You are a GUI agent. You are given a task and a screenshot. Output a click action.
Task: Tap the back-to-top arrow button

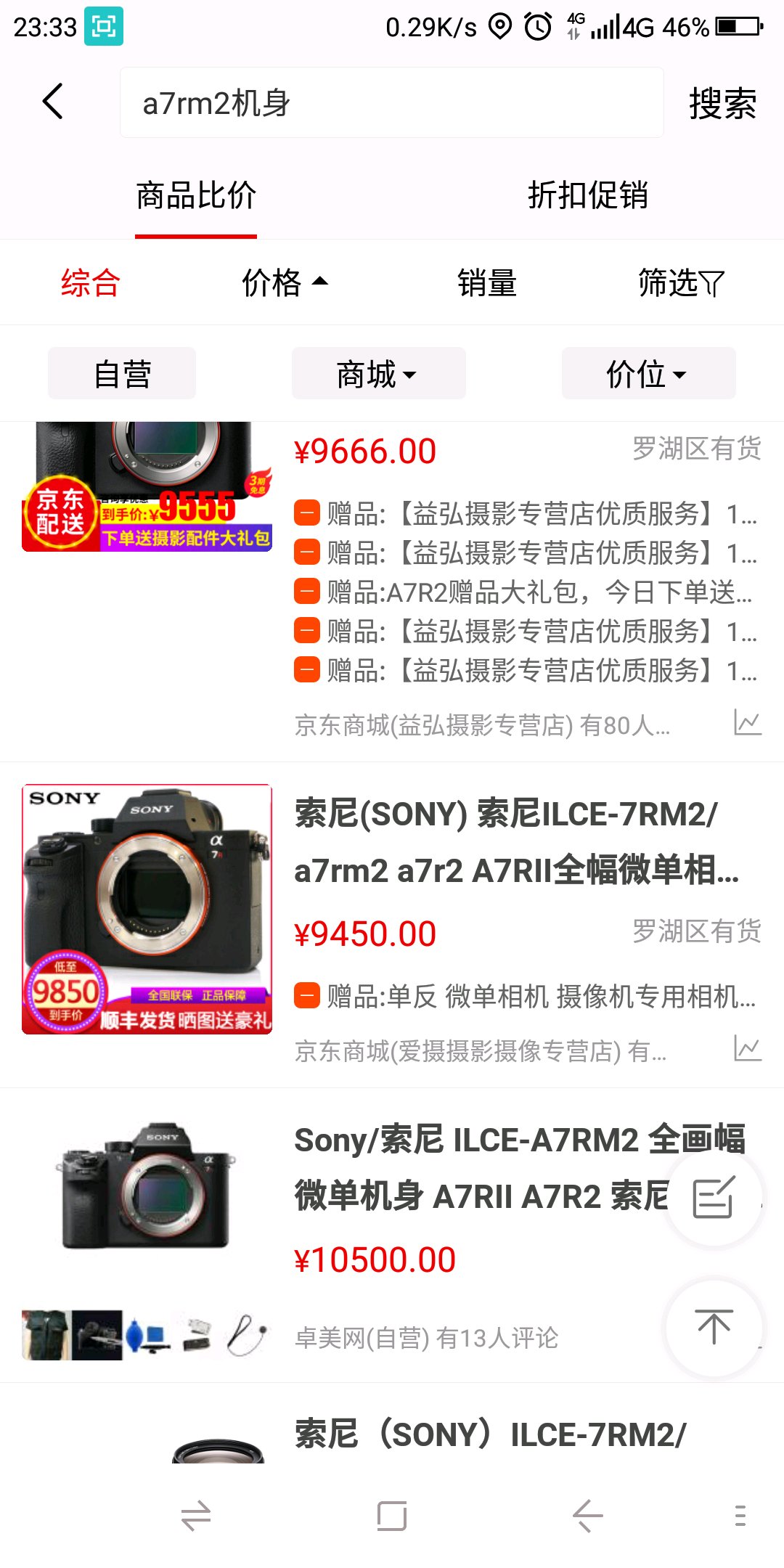pyautogui.click(x=714, y=1326)
